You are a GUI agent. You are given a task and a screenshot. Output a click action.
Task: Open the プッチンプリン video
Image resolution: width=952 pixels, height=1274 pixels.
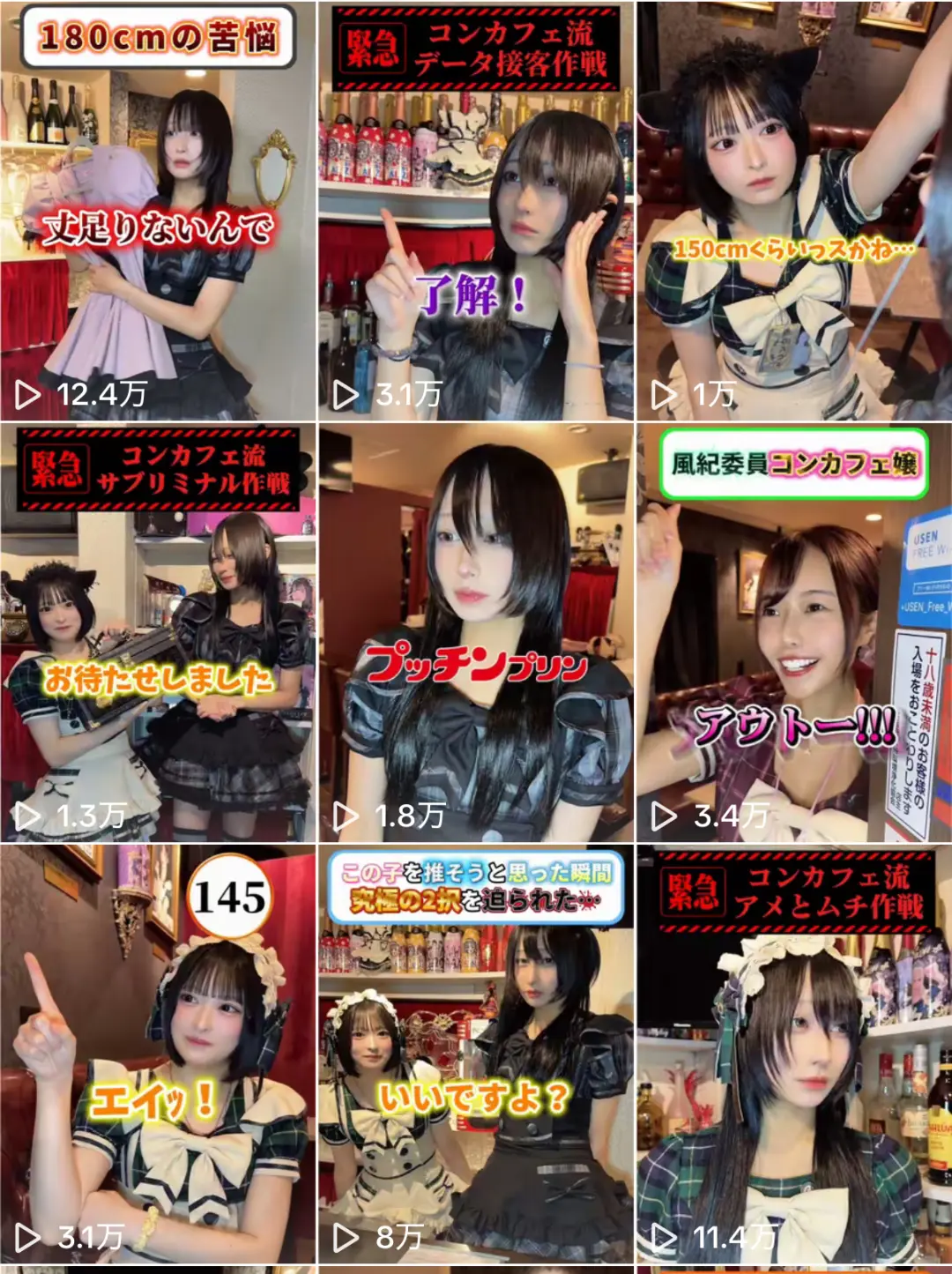tap(475, 633)
